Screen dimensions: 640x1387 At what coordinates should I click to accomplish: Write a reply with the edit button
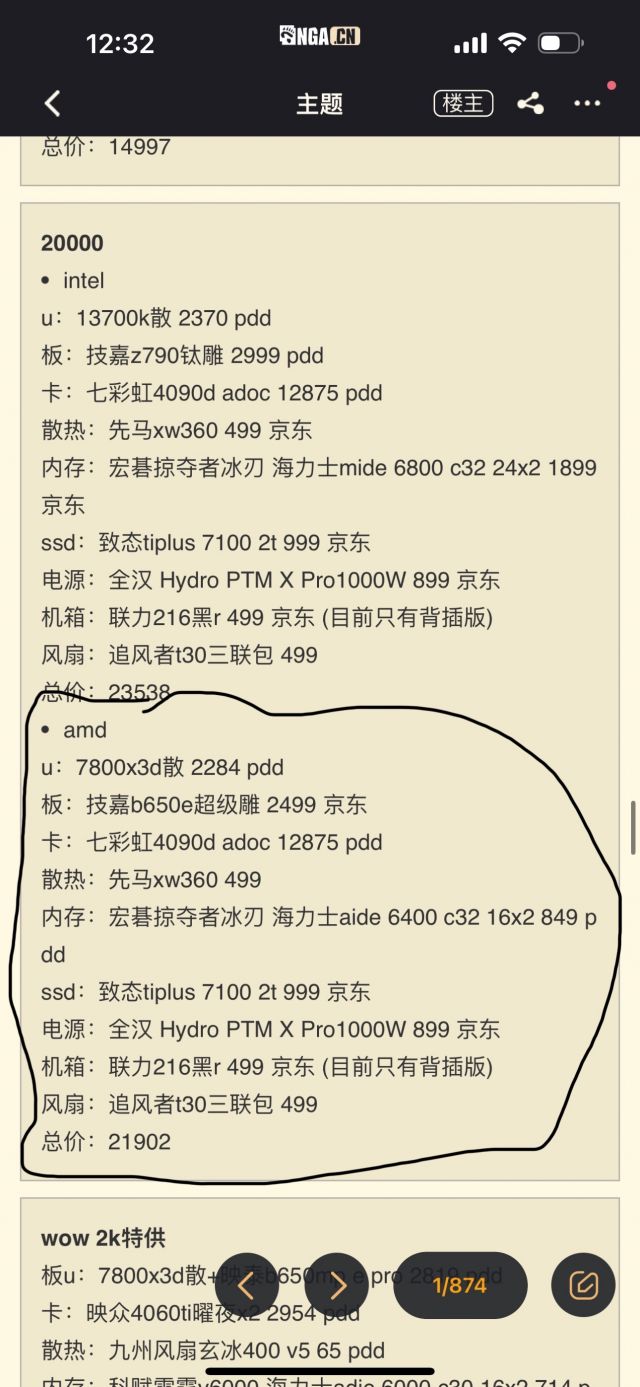583,1285
